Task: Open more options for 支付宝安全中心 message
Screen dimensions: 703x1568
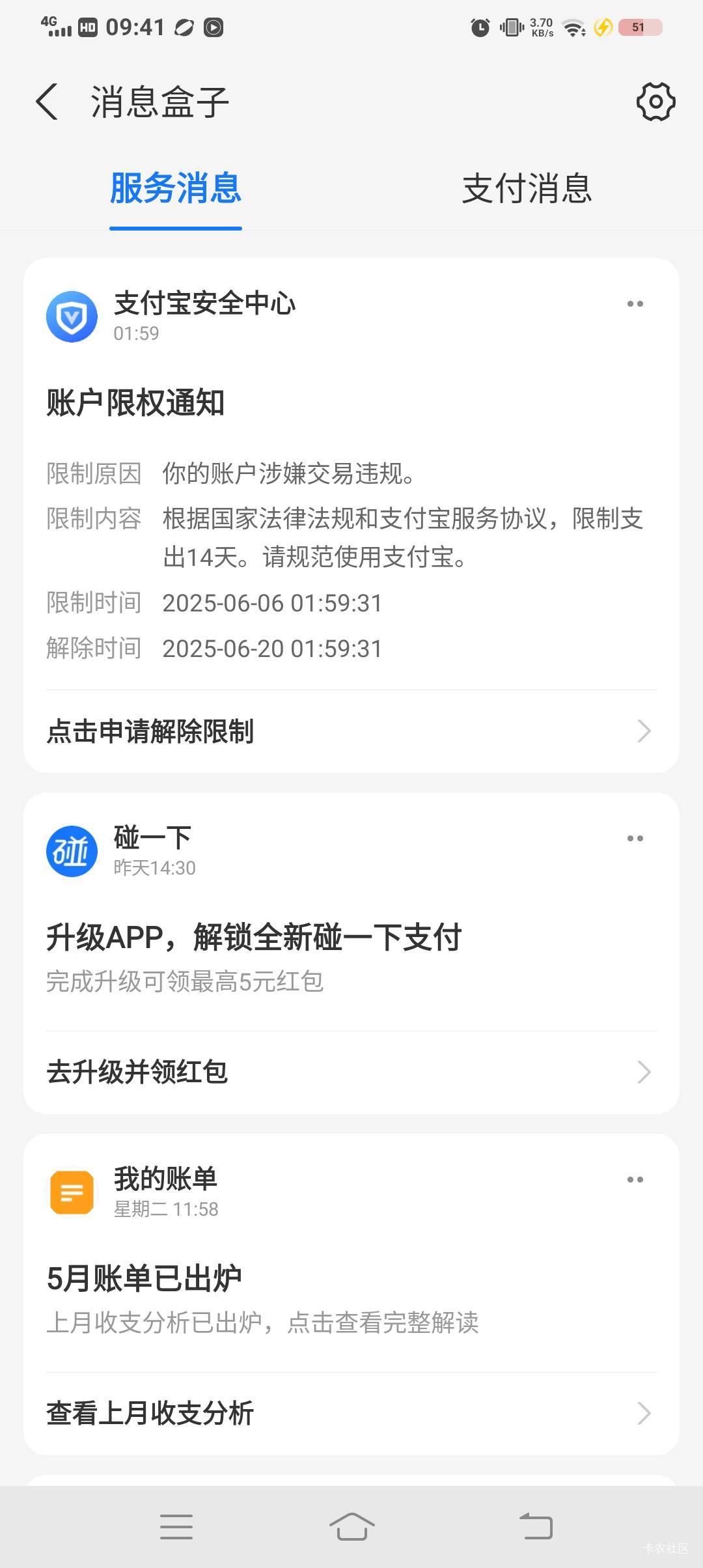Action: (635, 304)
